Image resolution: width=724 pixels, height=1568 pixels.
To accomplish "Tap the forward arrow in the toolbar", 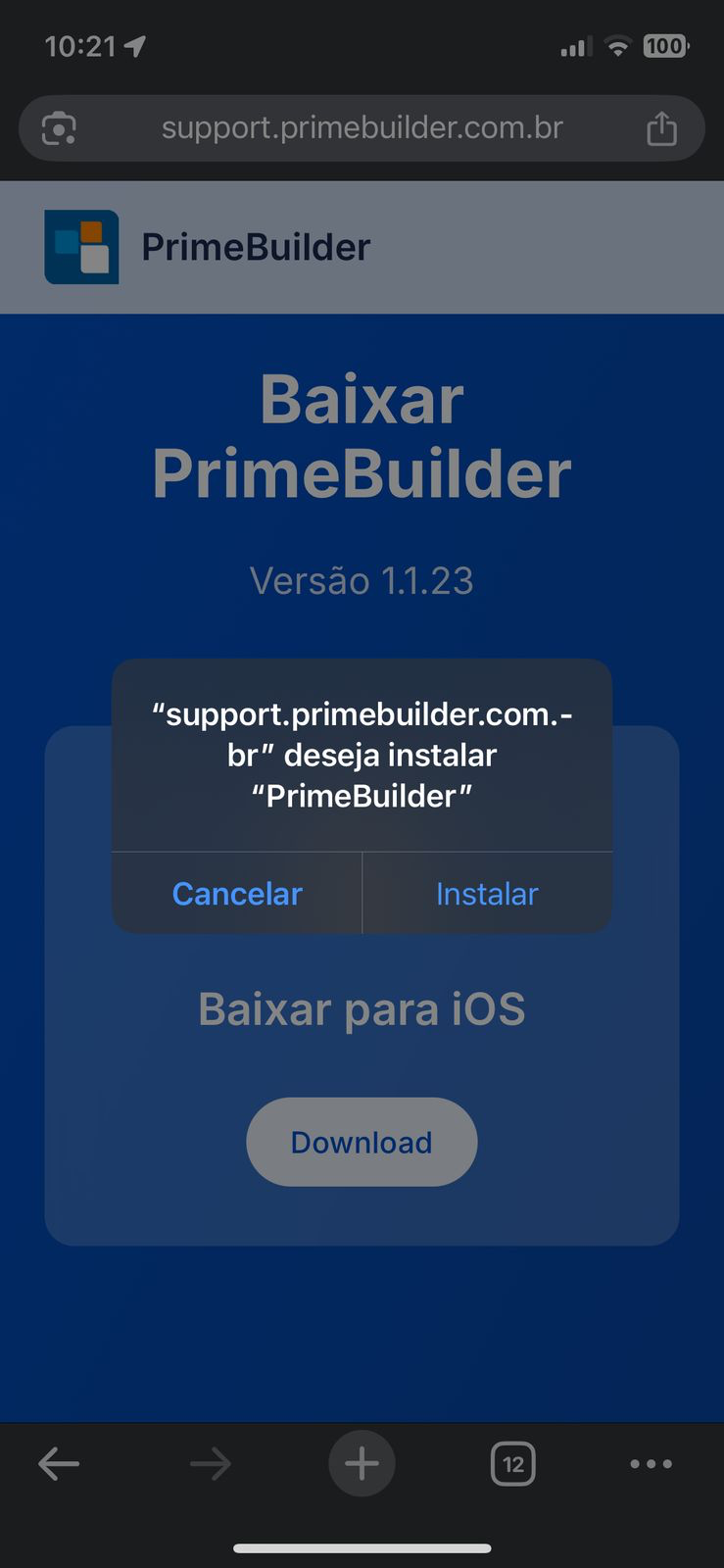I will [x=210, y=1463].
